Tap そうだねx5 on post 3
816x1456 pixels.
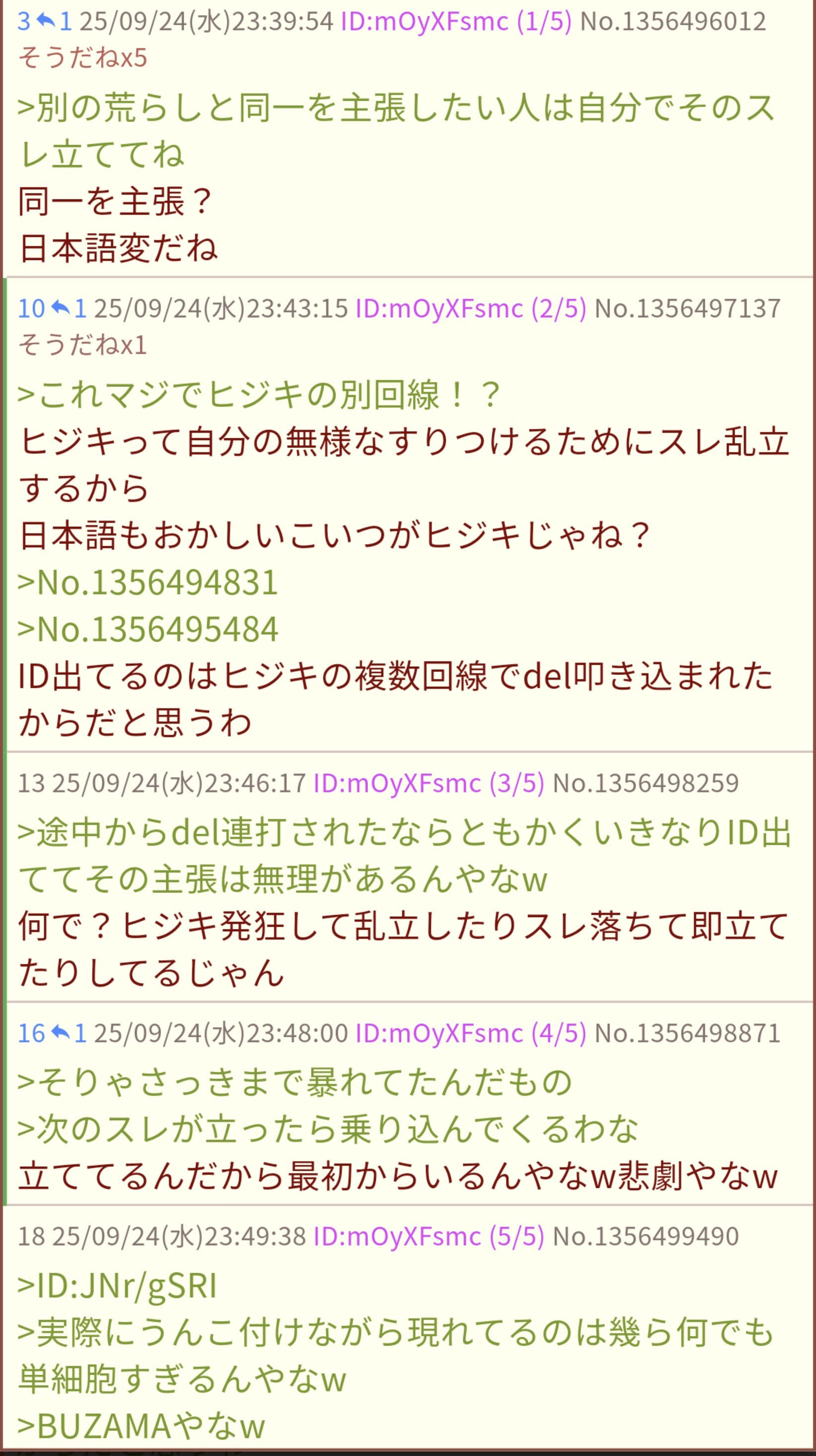pos(82,58)
